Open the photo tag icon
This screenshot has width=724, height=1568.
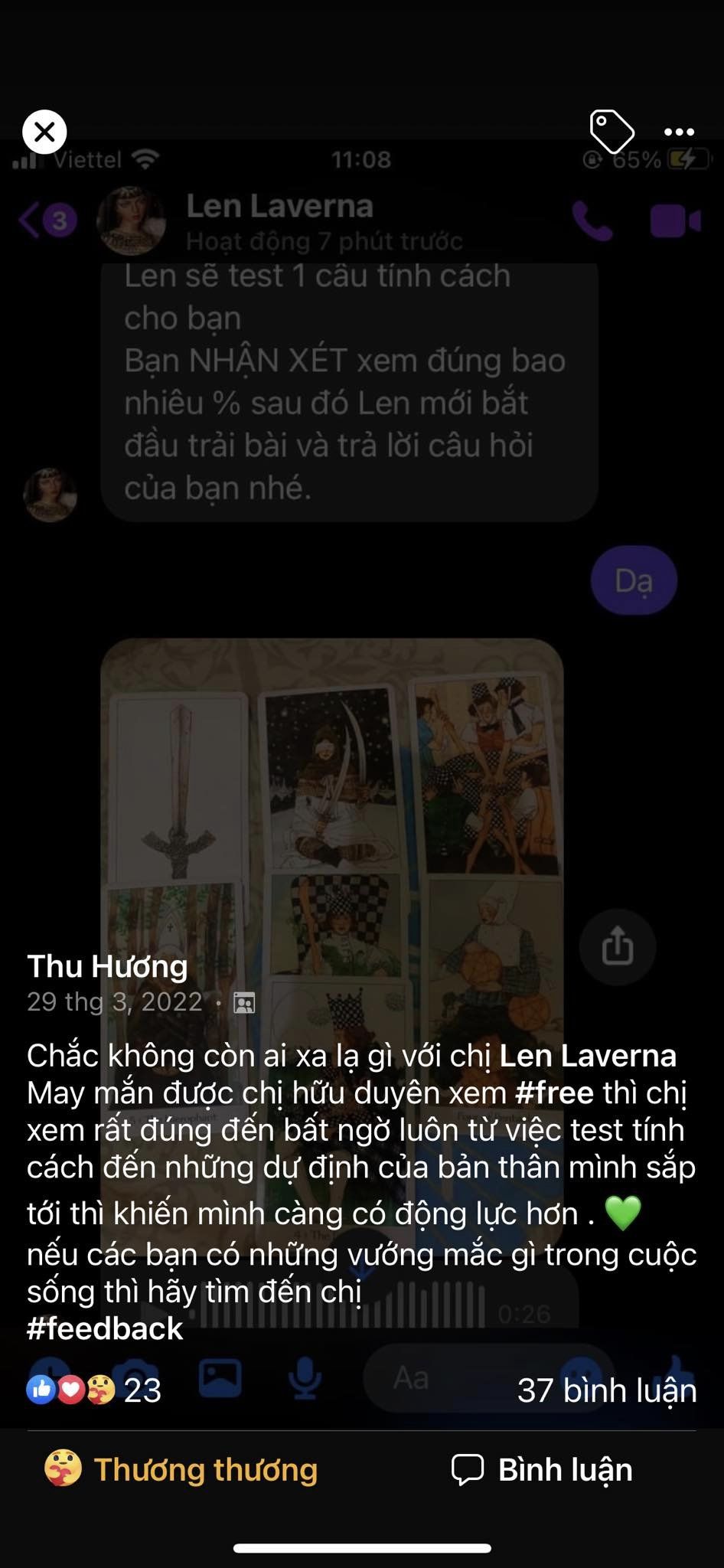[611, 132]
